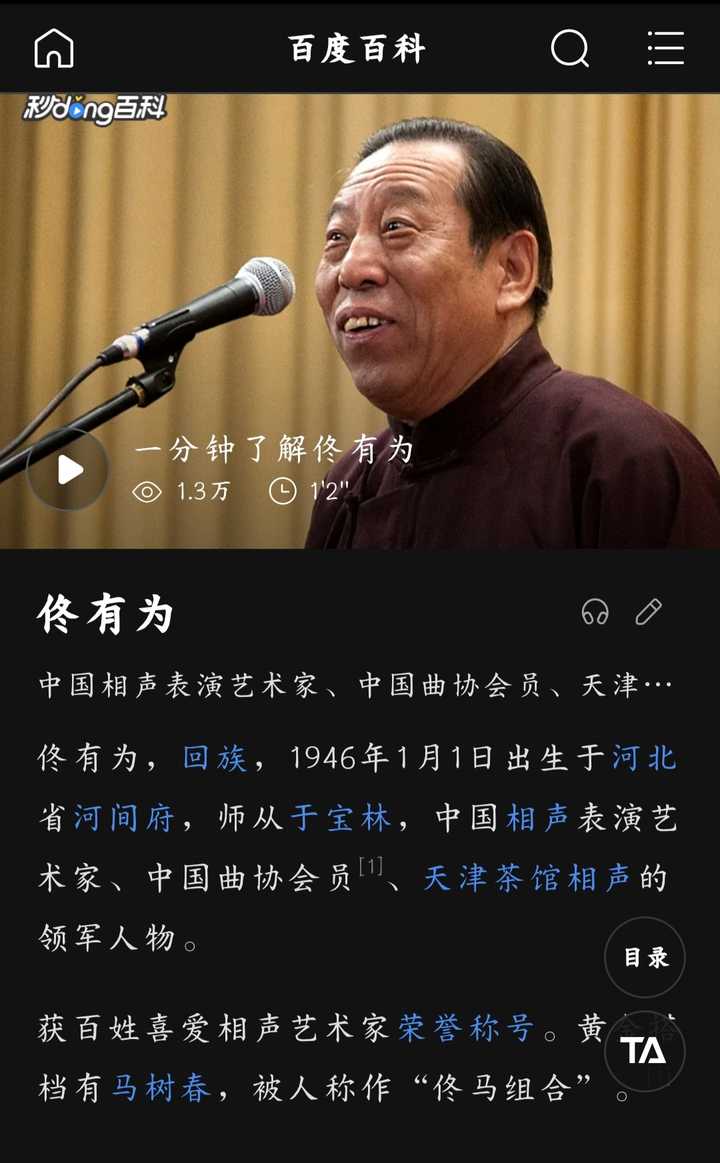Open the 河北 link
Screen dimensions: 720x1163
coord(644,758)
